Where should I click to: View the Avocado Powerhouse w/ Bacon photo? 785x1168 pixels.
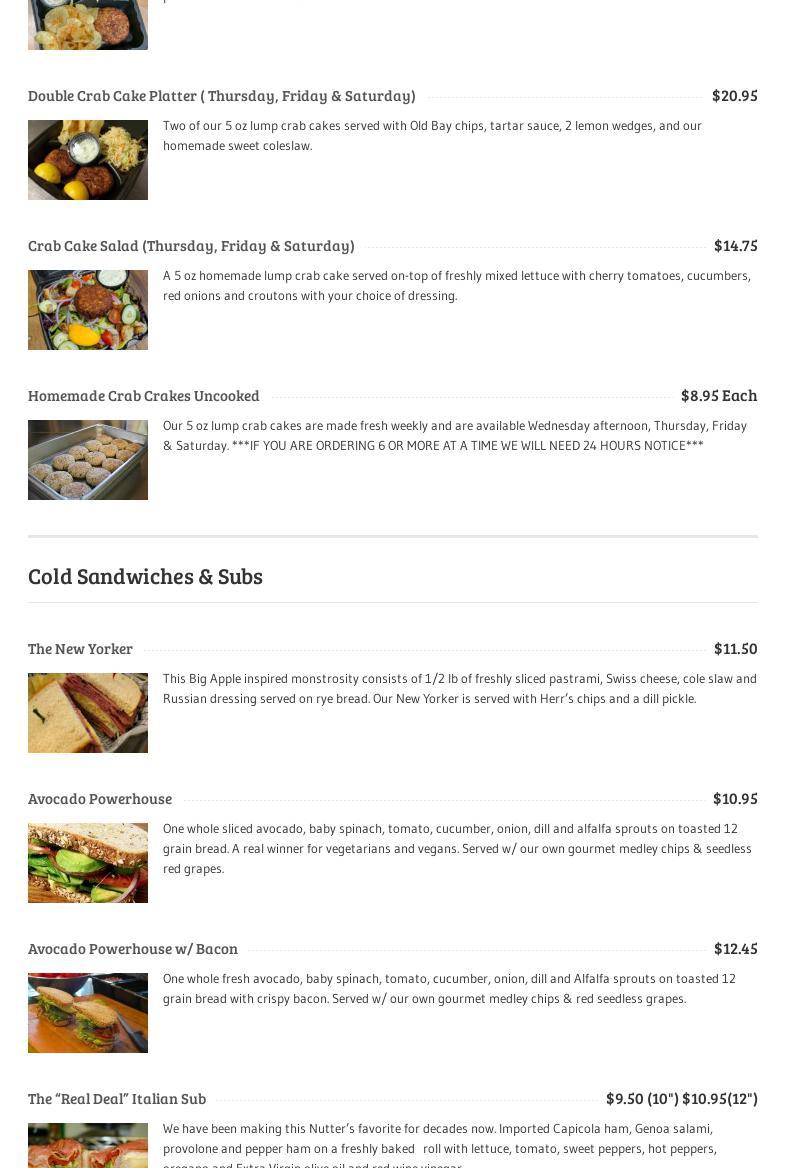tap(88, 1013)
